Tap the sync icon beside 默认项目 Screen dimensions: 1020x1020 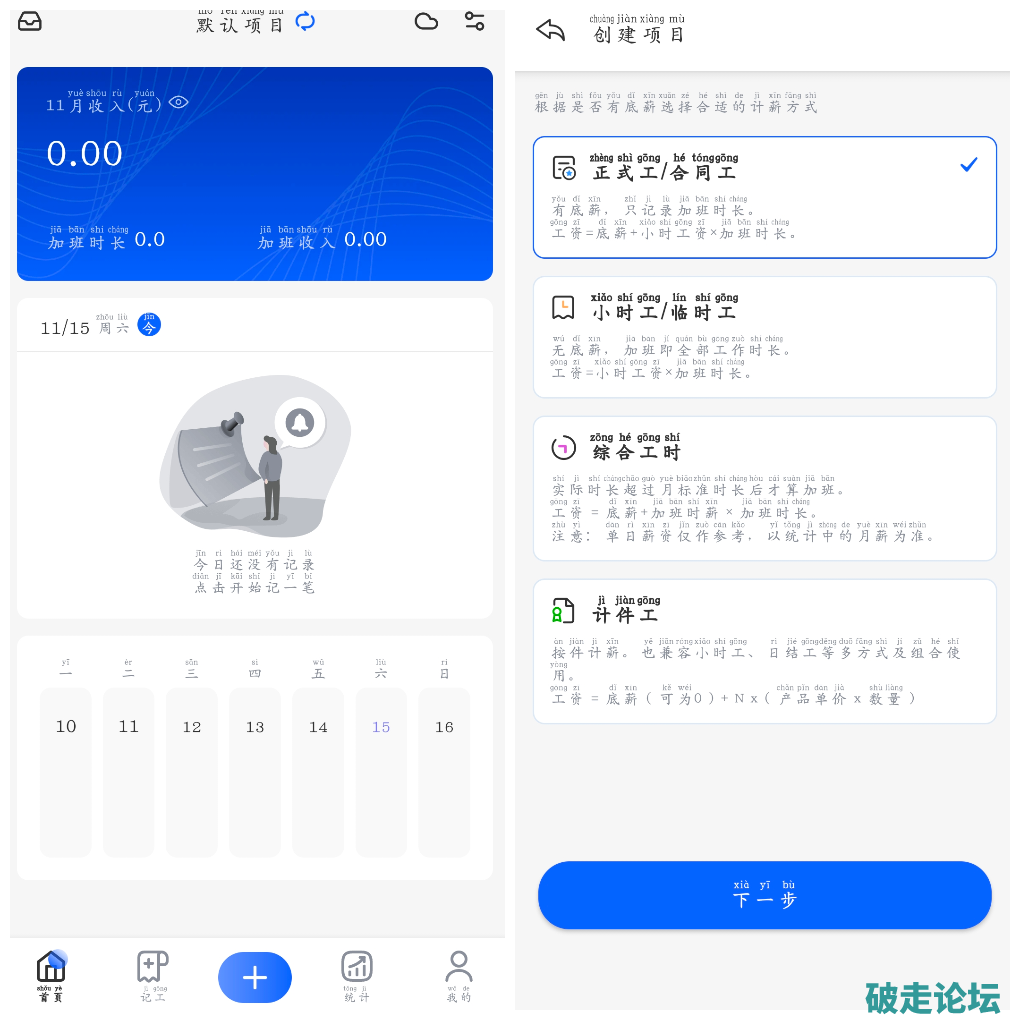click(305, 22)
